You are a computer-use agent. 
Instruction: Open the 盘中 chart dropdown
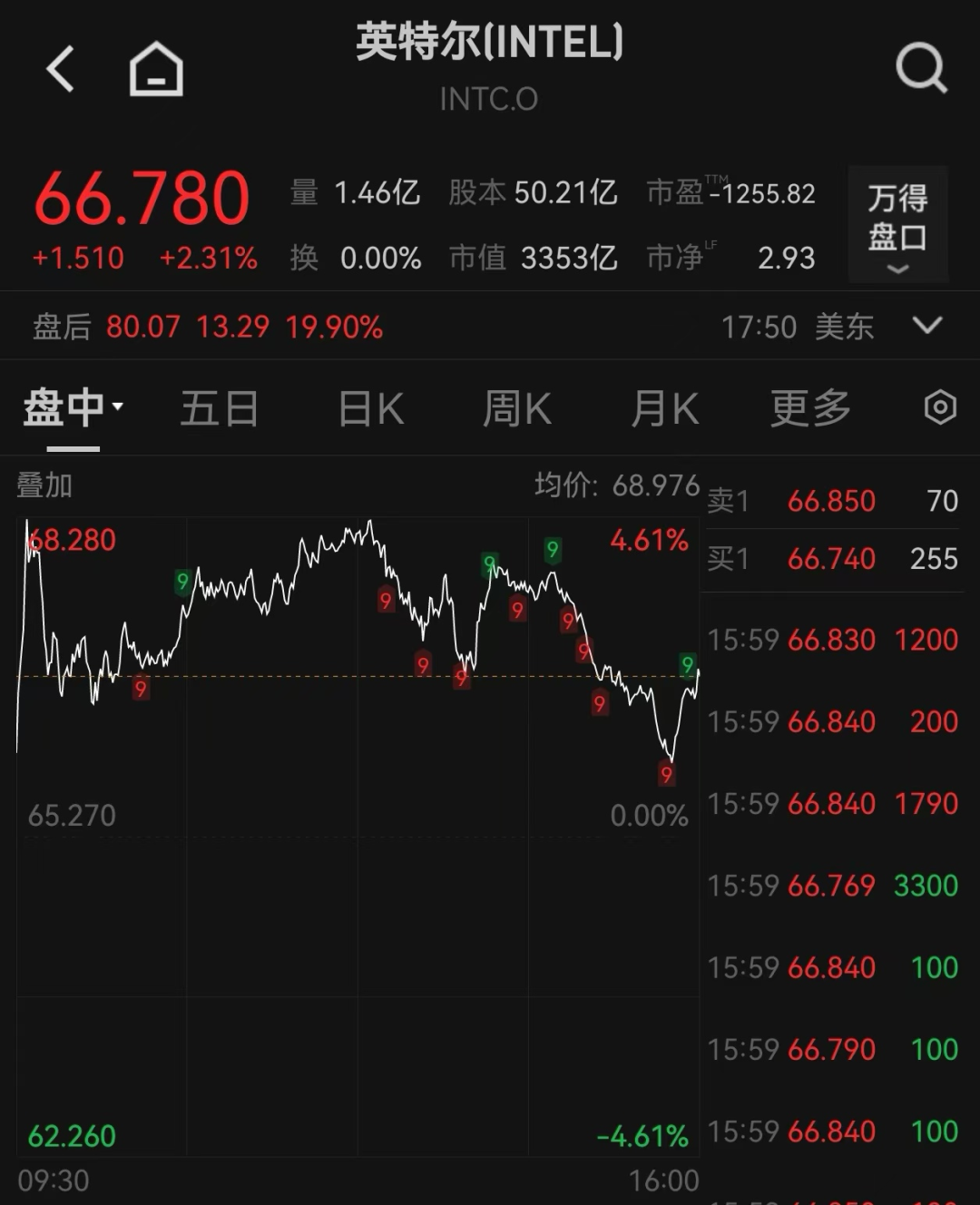(x=73, y=408)
